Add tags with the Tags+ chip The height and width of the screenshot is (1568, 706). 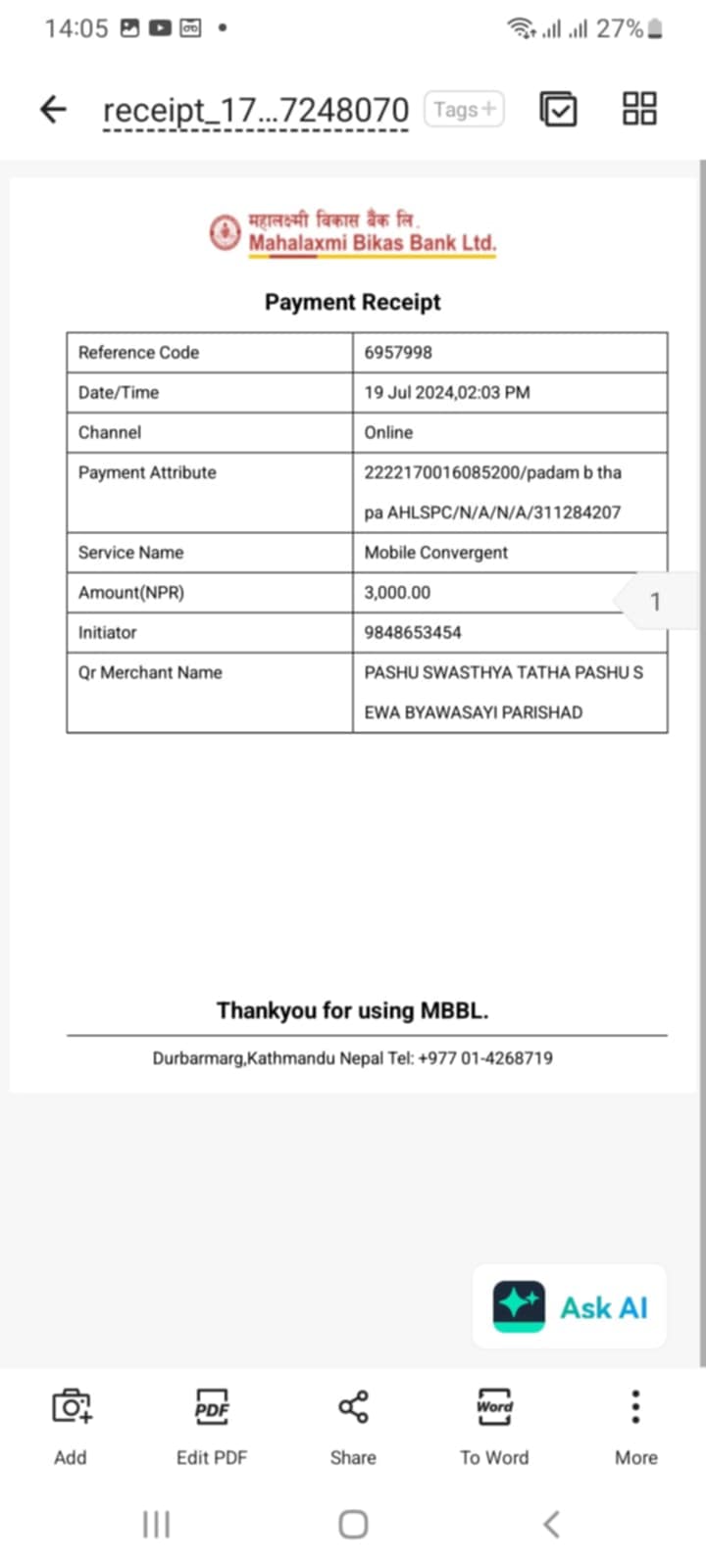click(x=464, y=109)
